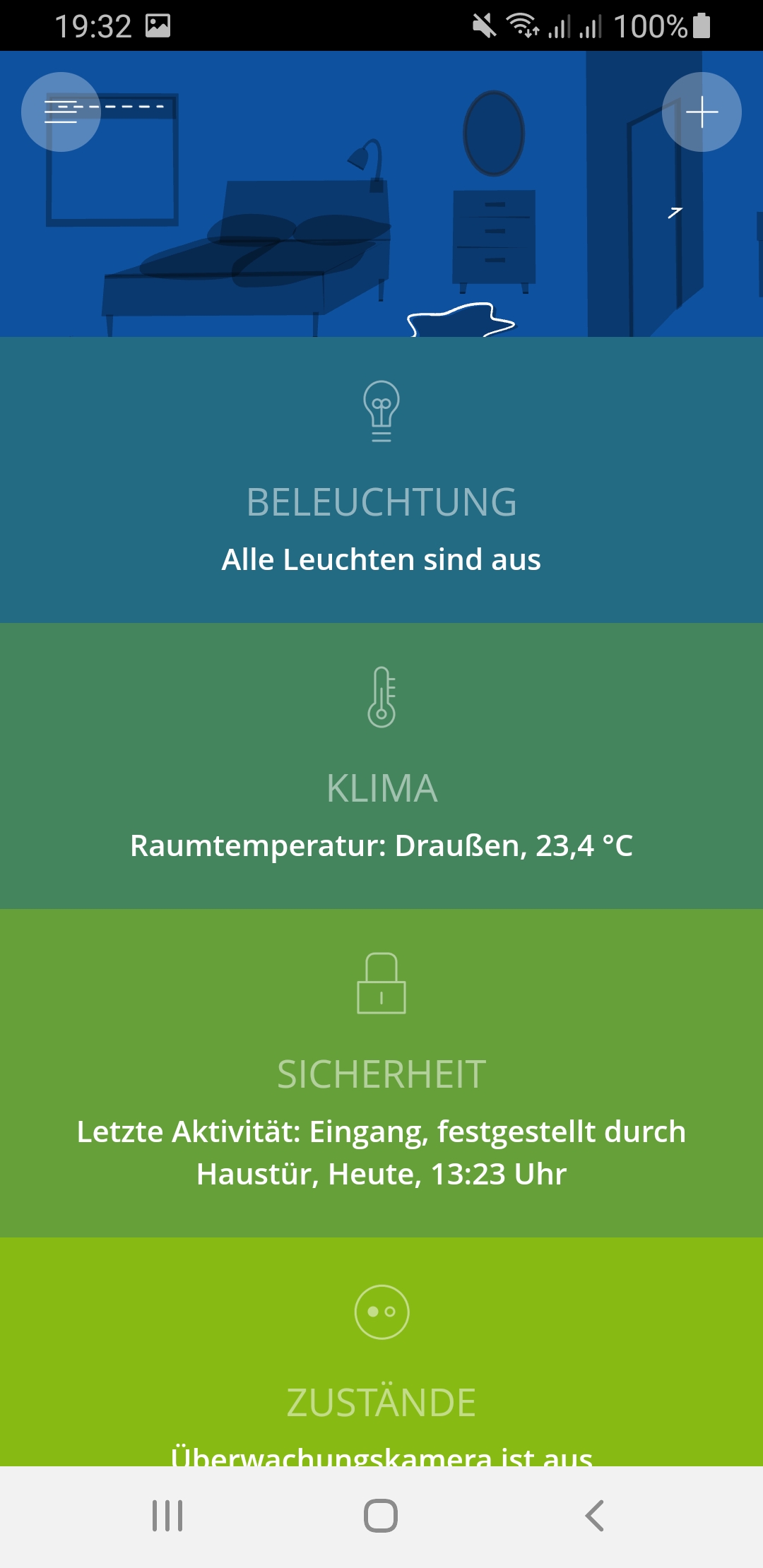Open the hamburger menu
Viewport: 763px width, 1568px height.
tap(61, 112)
